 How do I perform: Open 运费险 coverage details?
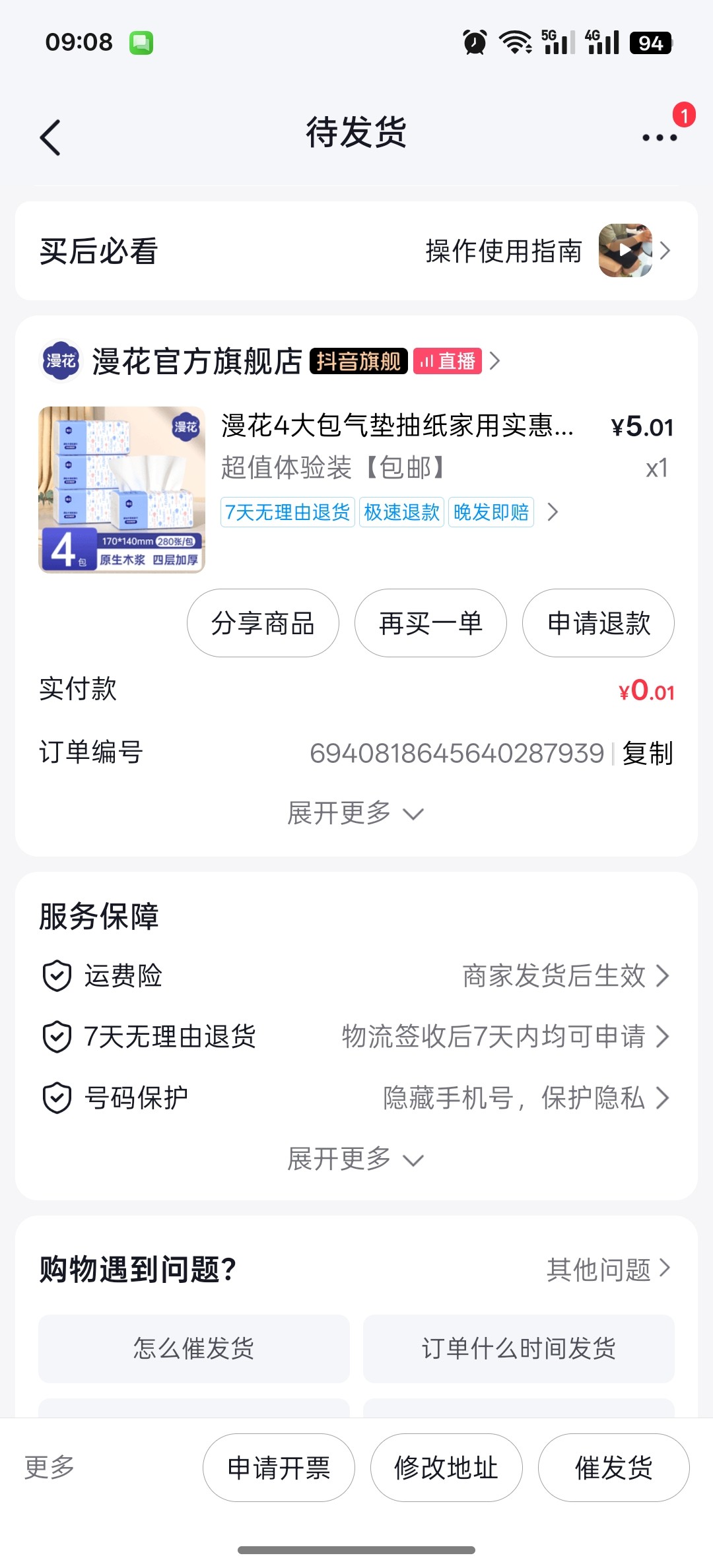(x=356, y=975)
